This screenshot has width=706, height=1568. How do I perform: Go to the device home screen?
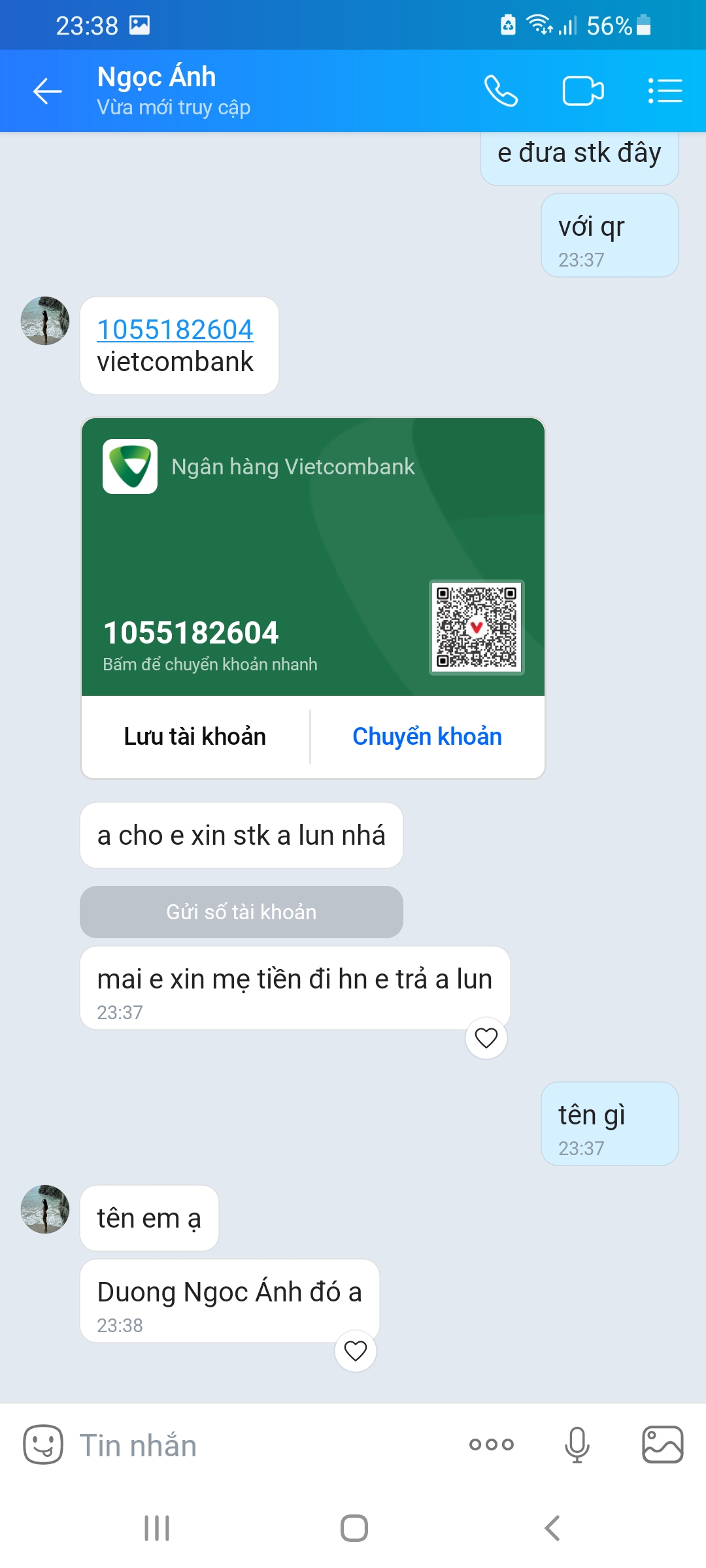pyautogui.click(x=354, y=1528)
